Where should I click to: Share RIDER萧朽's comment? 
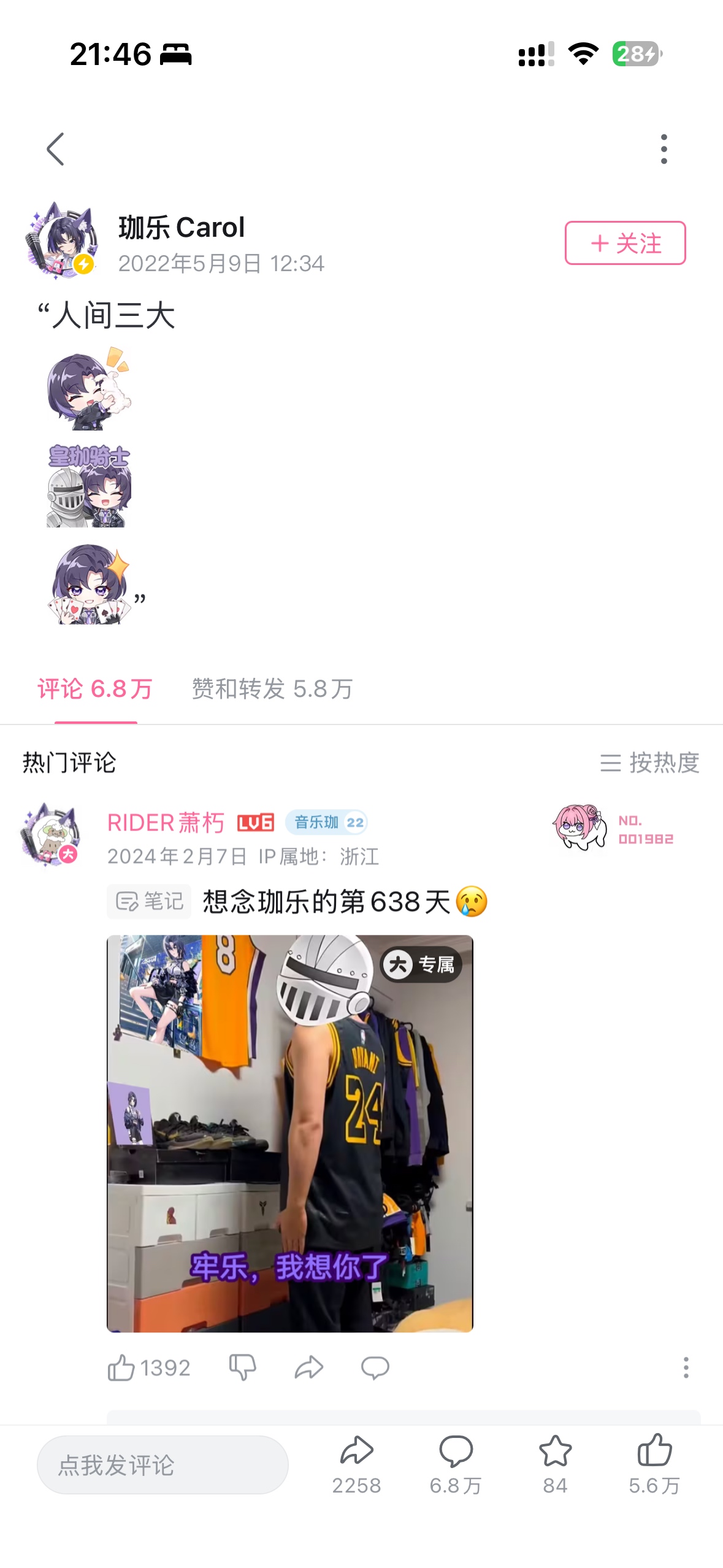(x=308, y=1367)
